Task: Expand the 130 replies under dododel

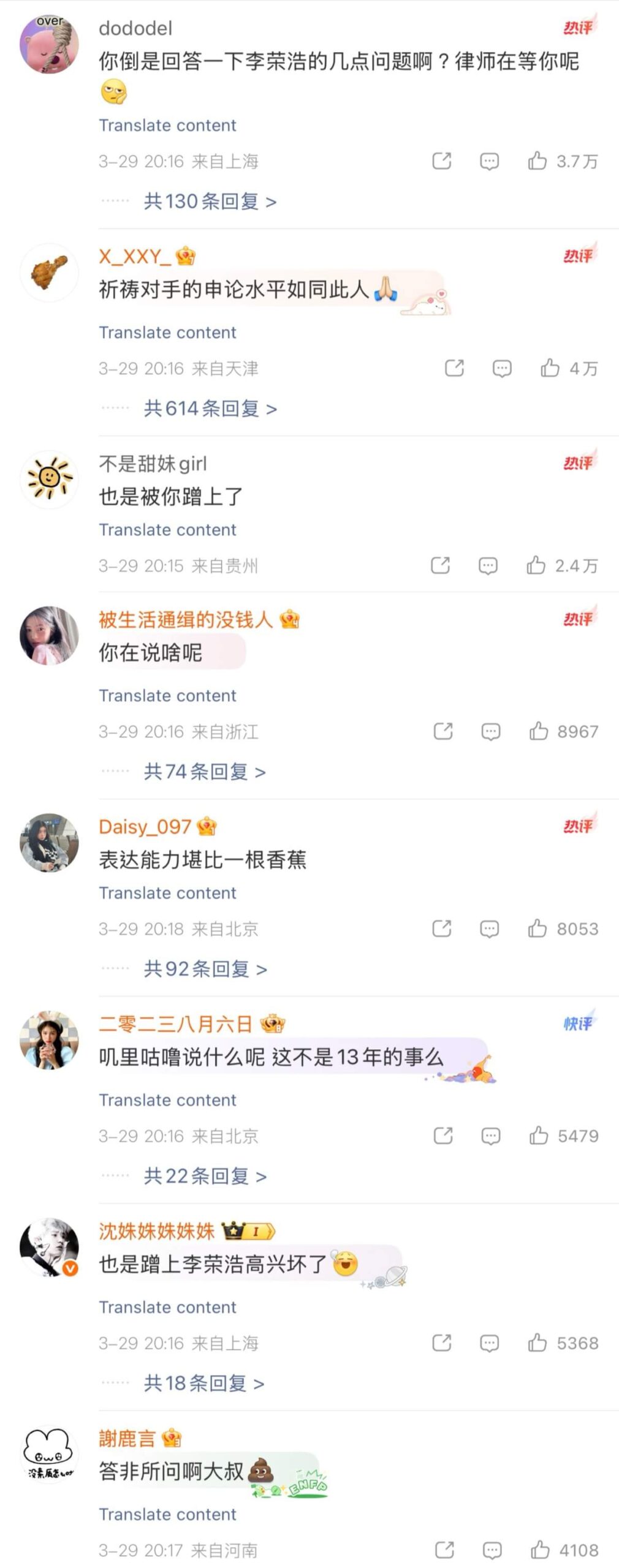Action: (x=210, y=201)
